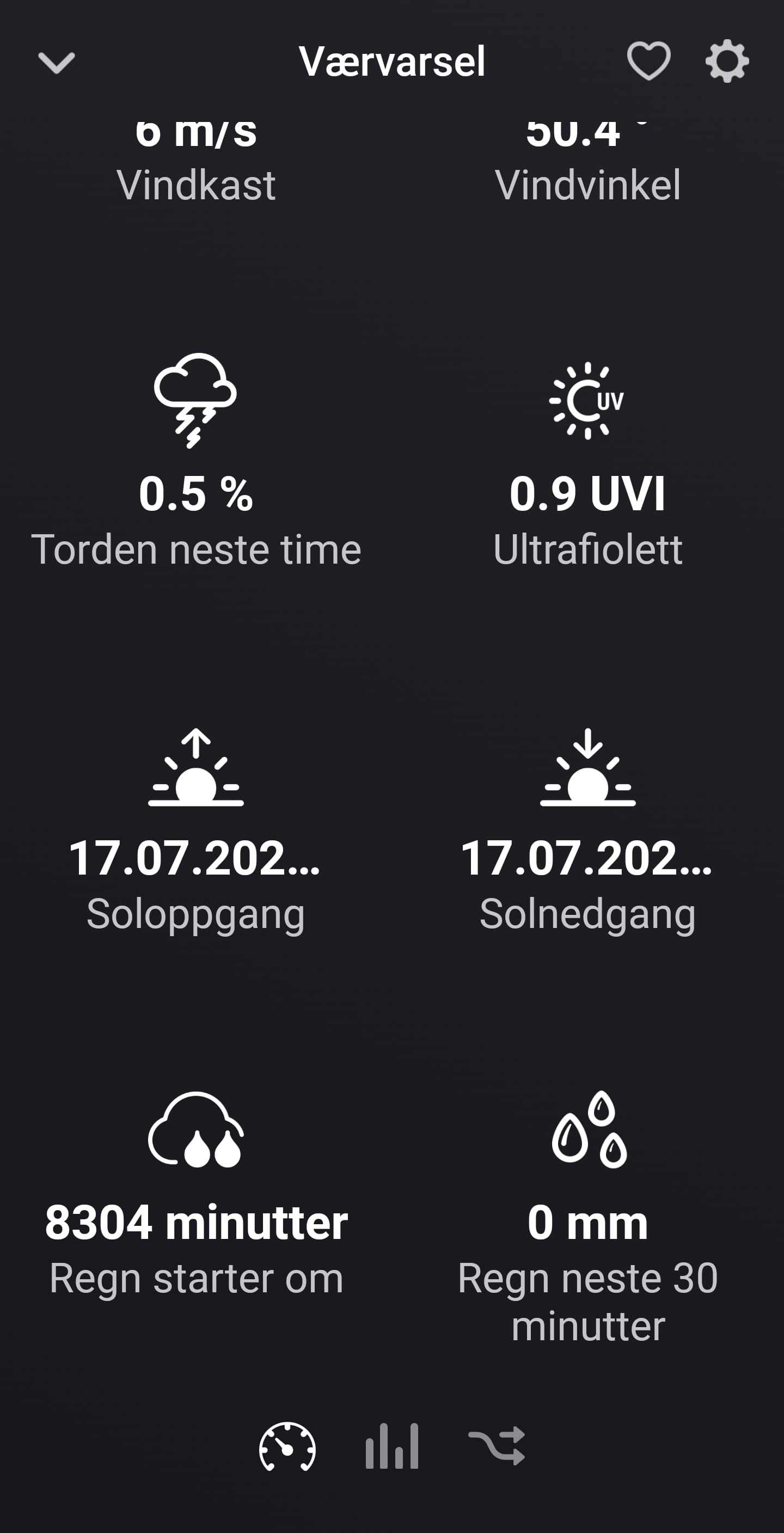Collapse the Værvarsel panel with the chevron

pos(57,63)
